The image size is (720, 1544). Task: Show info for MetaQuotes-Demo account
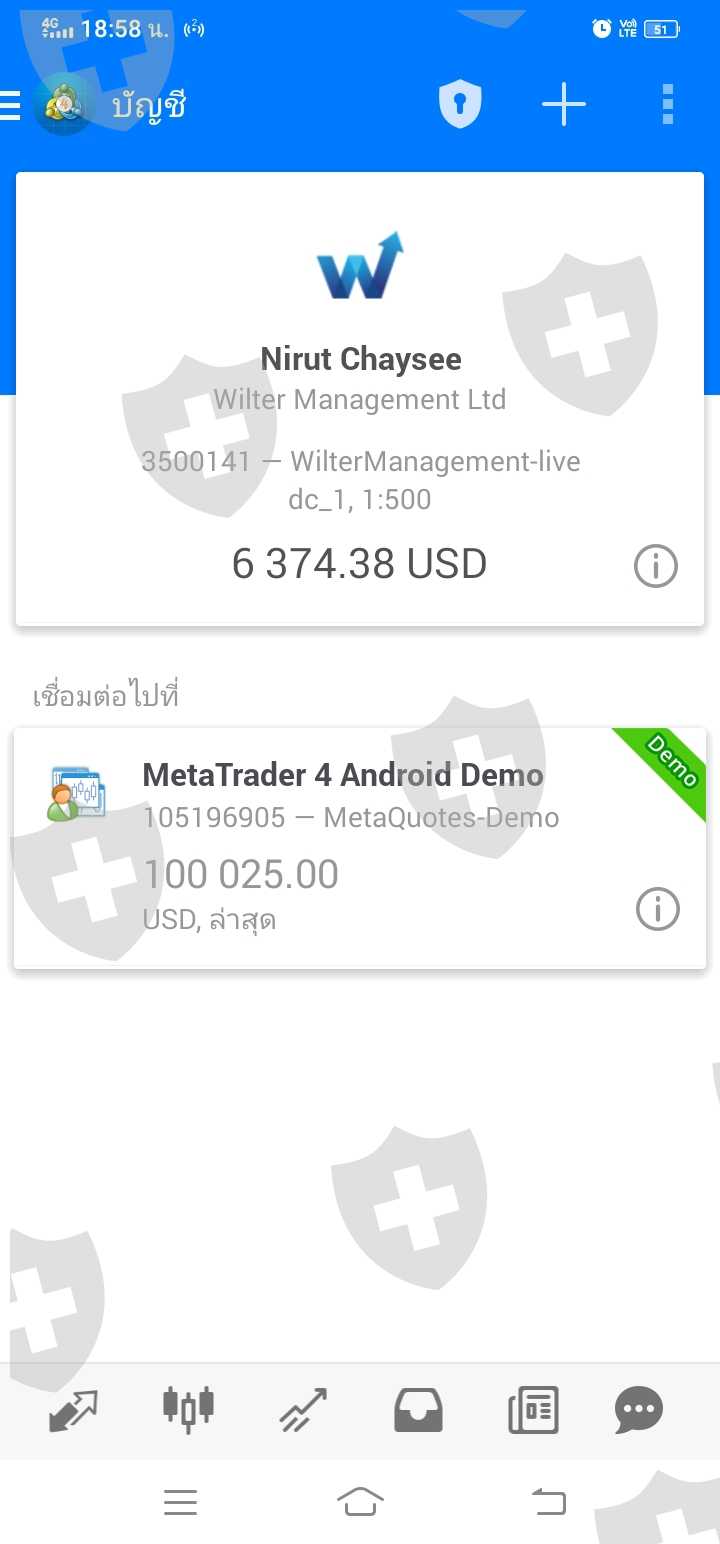(657, 910)
